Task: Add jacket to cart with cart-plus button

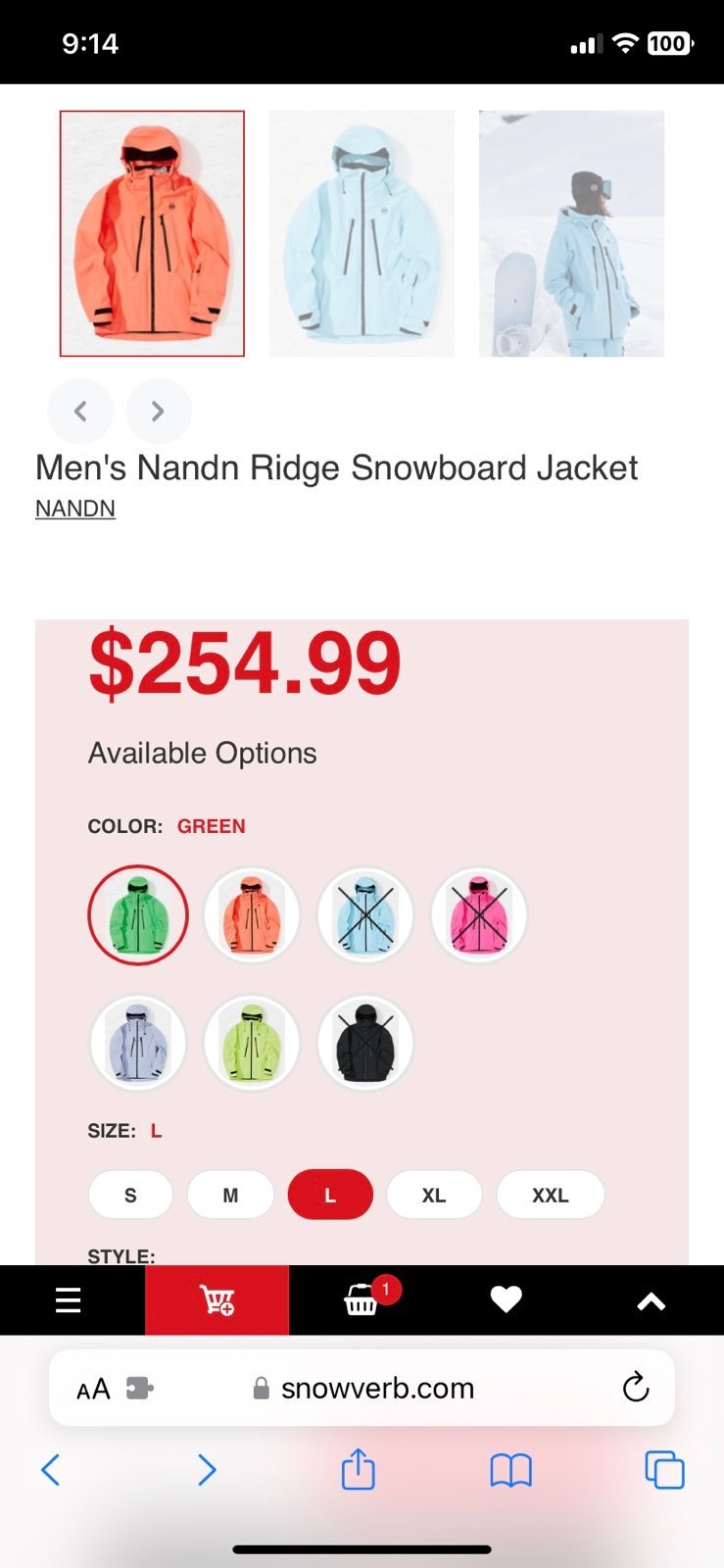Action: pos(217,1300)
